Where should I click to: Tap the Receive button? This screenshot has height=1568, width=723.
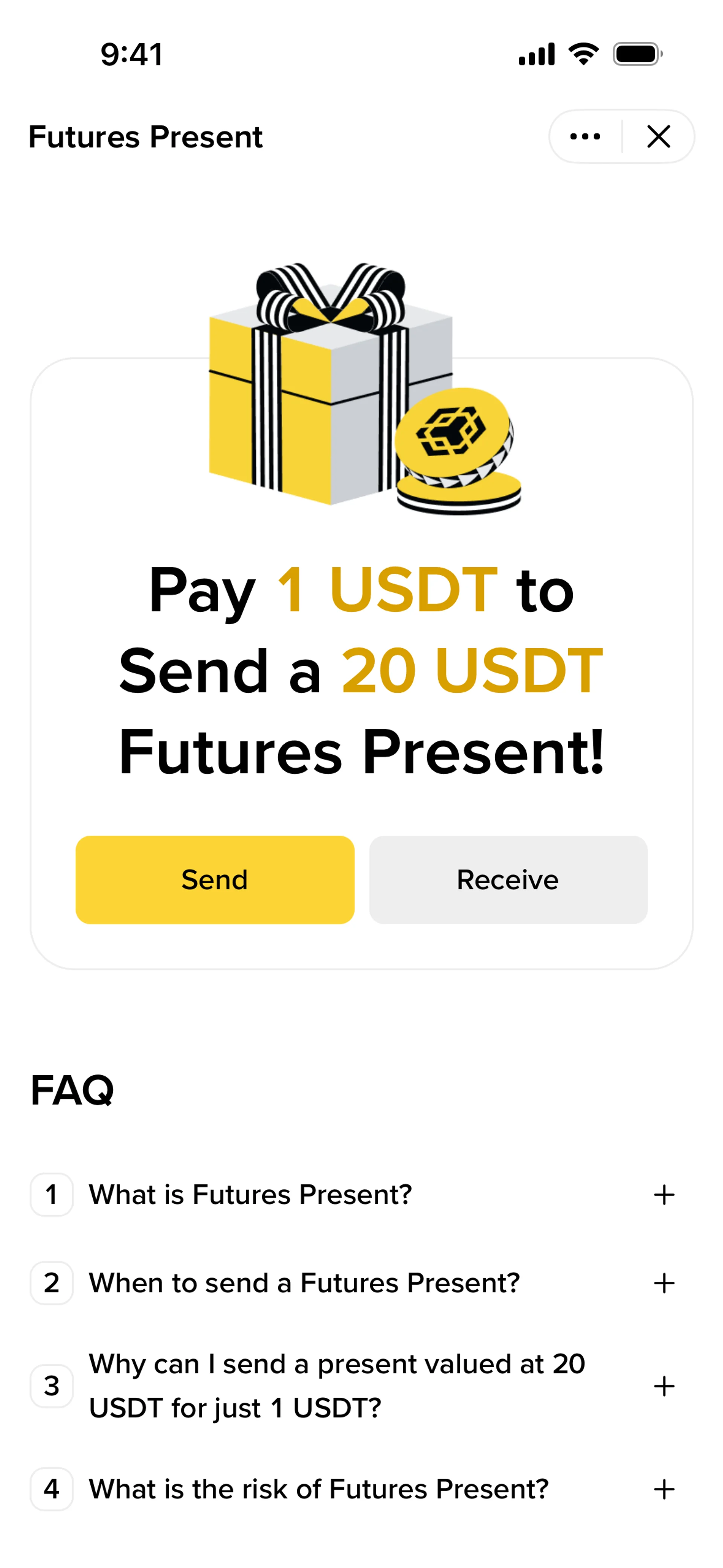click(x=508, y=880)
